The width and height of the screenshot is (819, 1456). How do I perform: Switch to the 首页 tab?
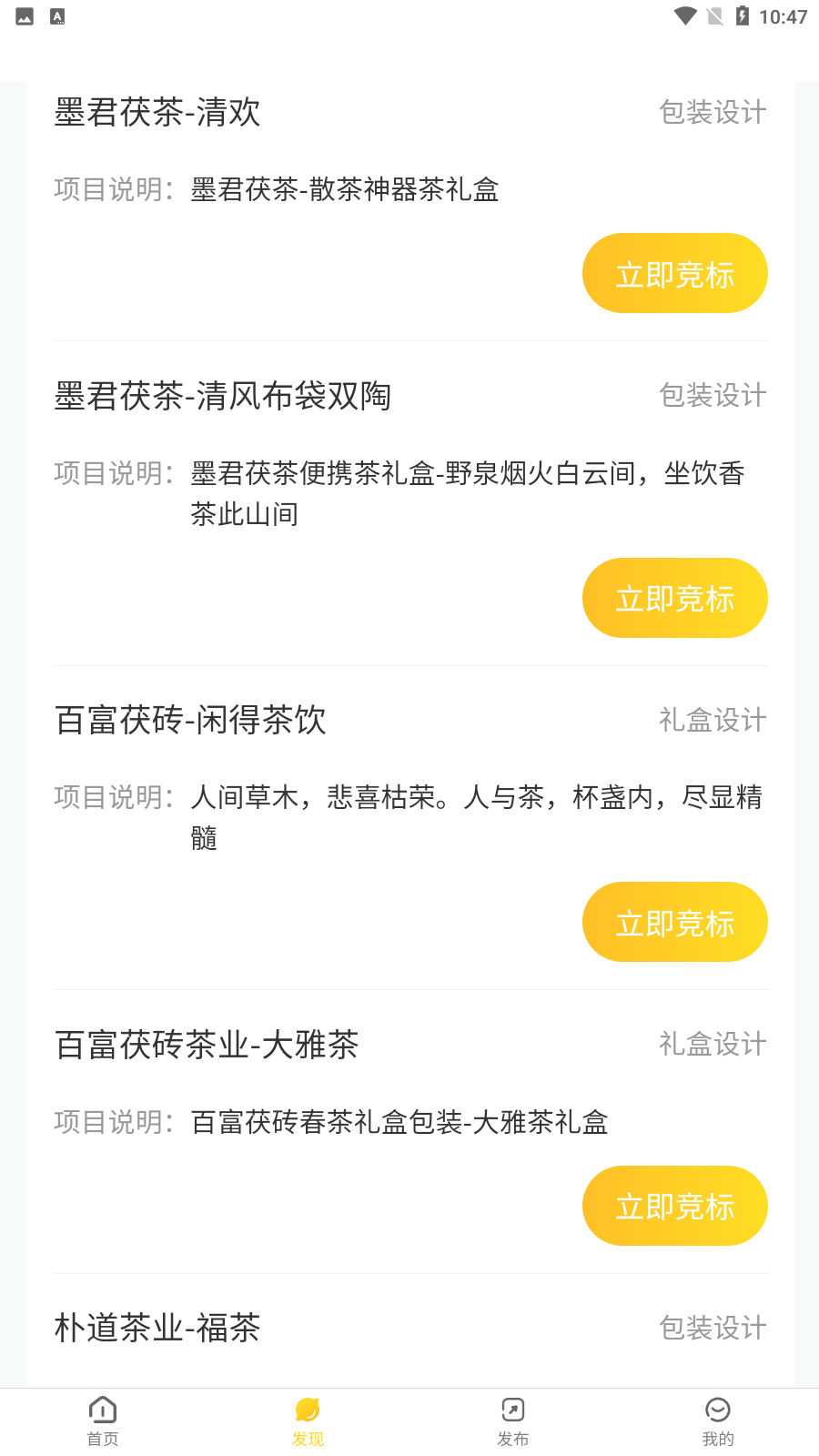pos(103,1421)
